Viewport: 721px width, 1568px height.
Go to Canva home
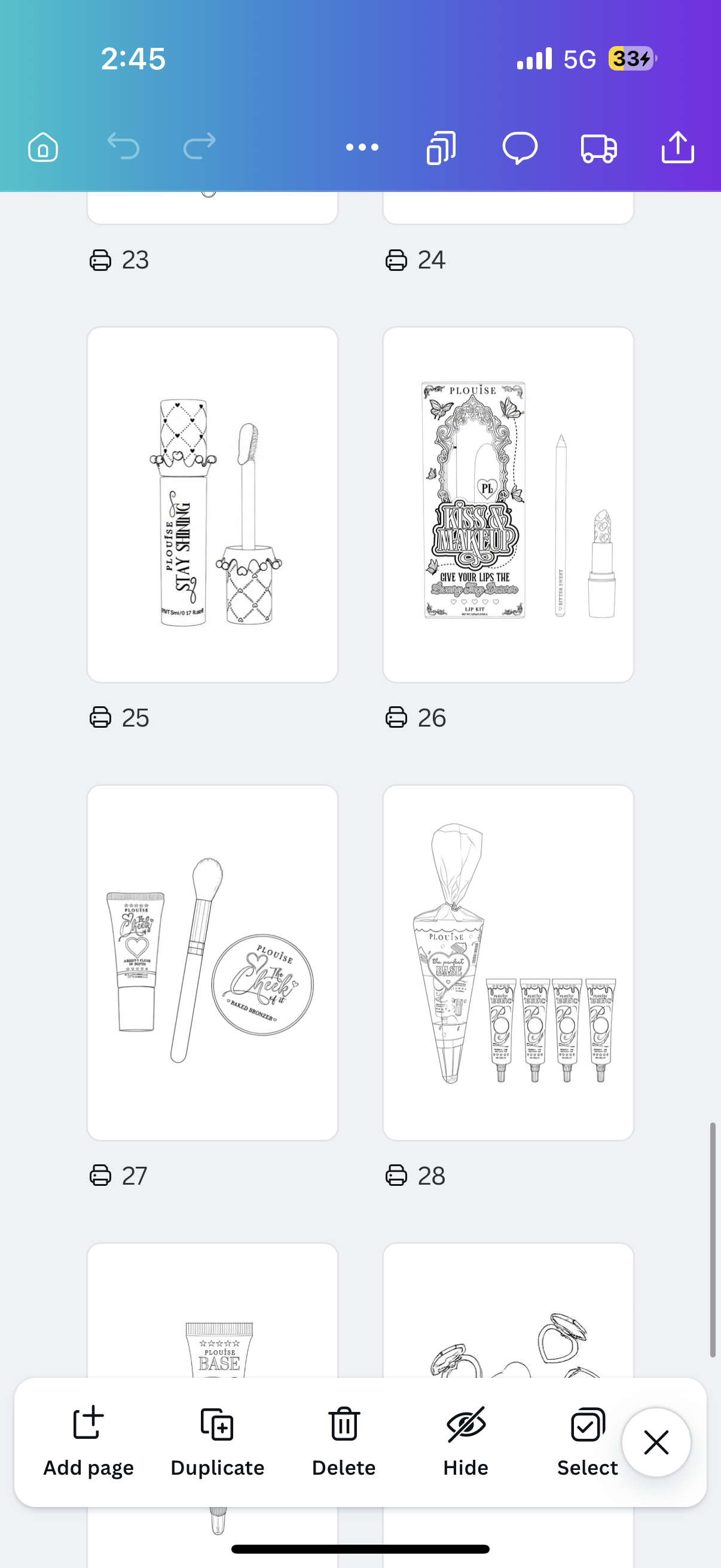tap(42, 147)
